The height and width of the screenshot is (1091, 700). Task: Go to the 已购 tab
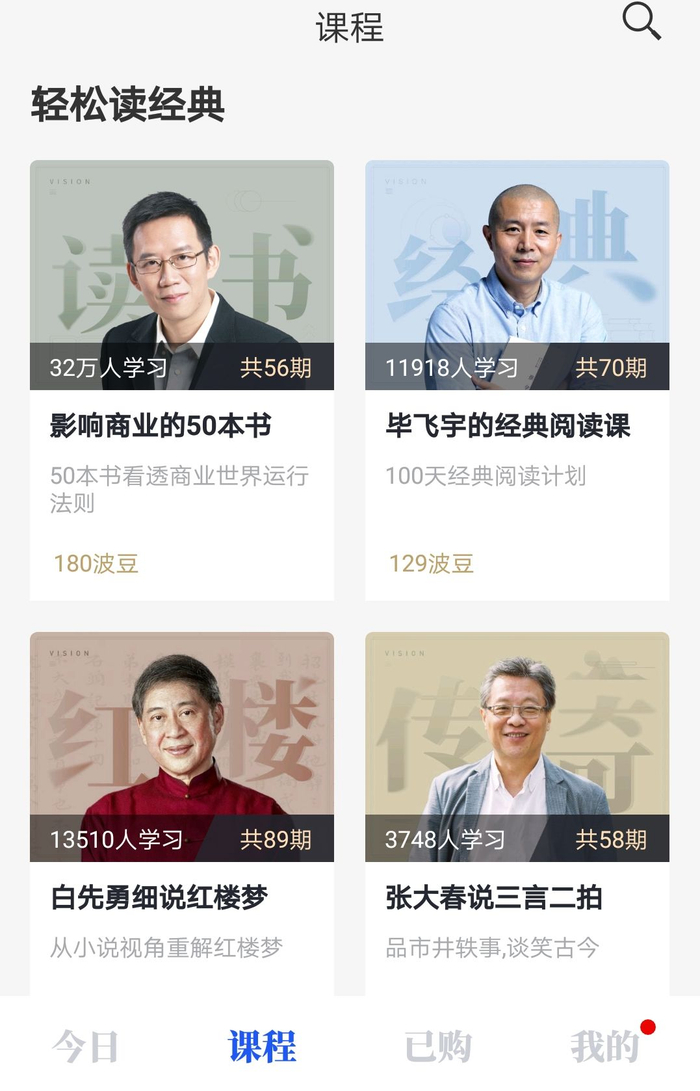click(x=437, y=1046)
